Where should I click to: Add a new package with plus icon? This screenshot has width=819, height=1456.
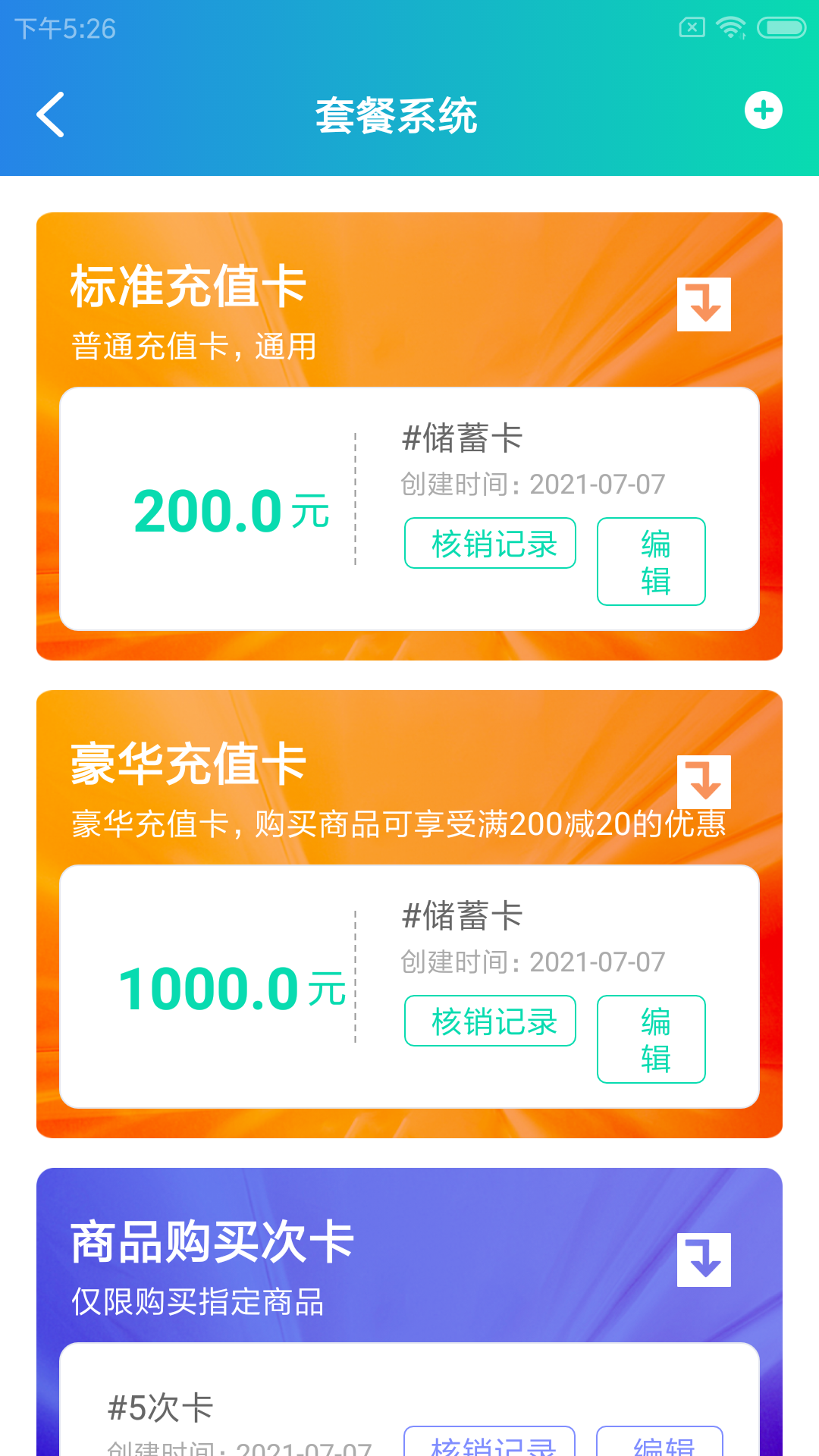(x=763, y=111)
